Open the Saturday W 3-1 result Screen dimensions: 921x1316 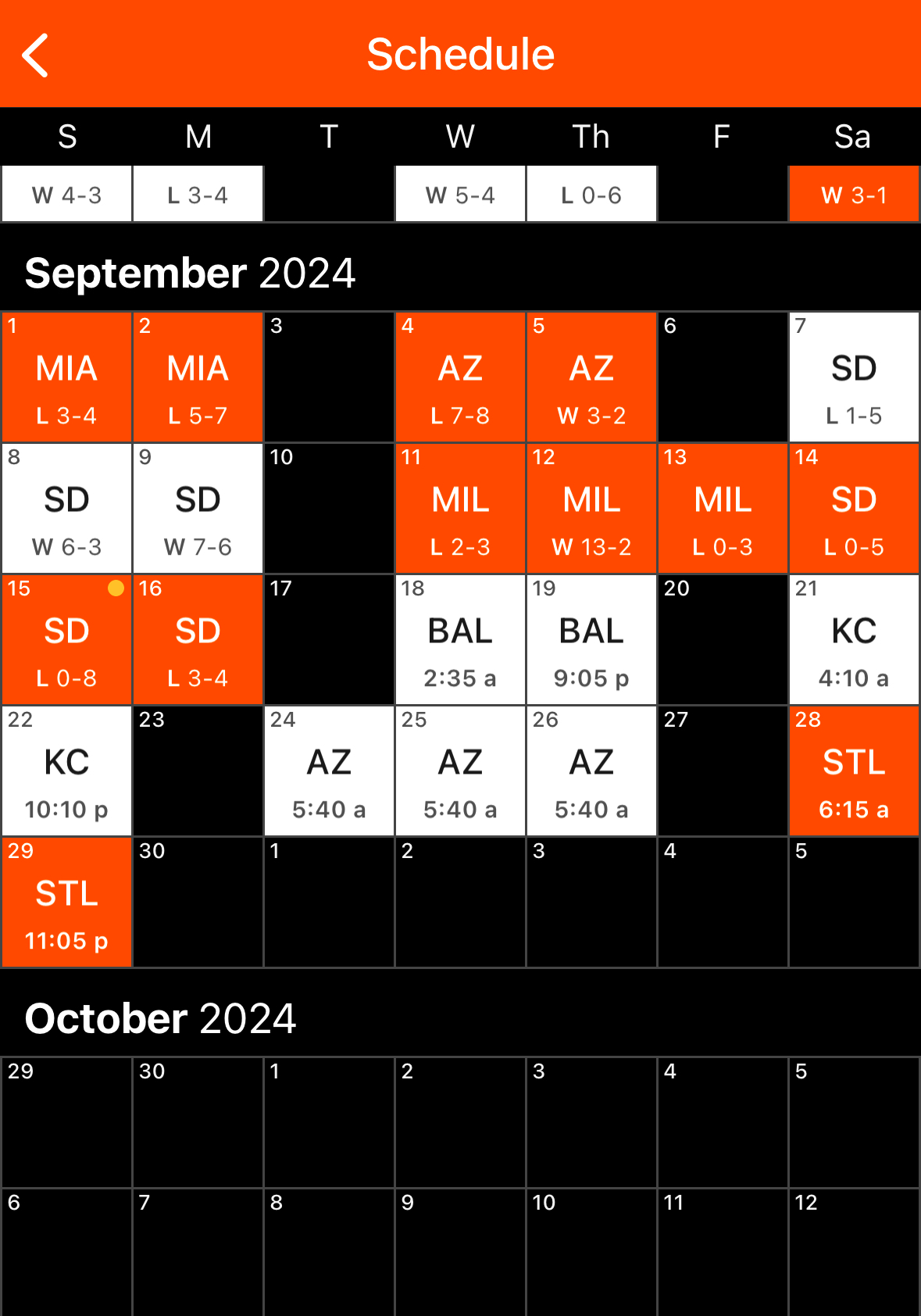click(x=854, y=195)
